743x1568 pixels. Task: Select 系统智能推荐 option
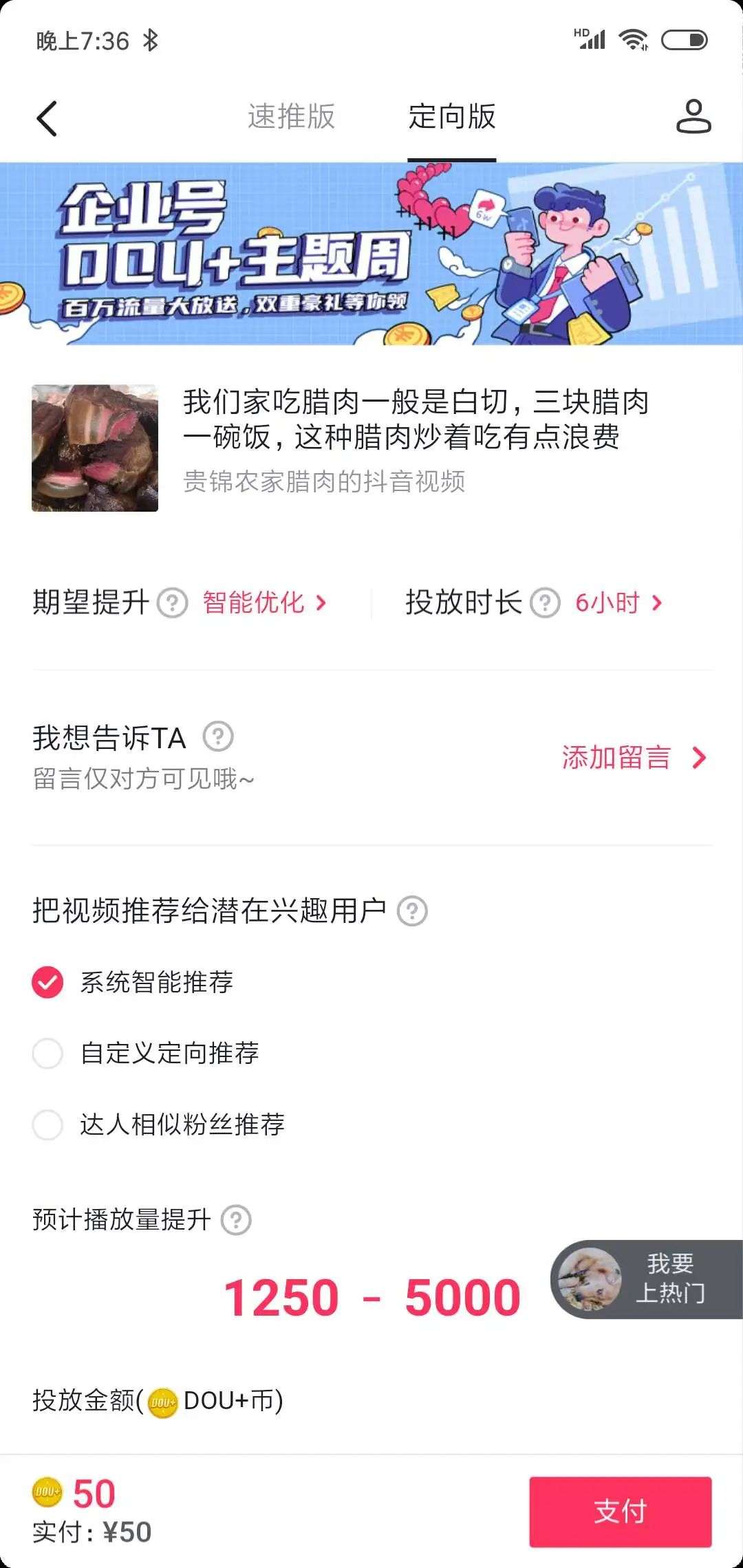[x=47, y=982]
